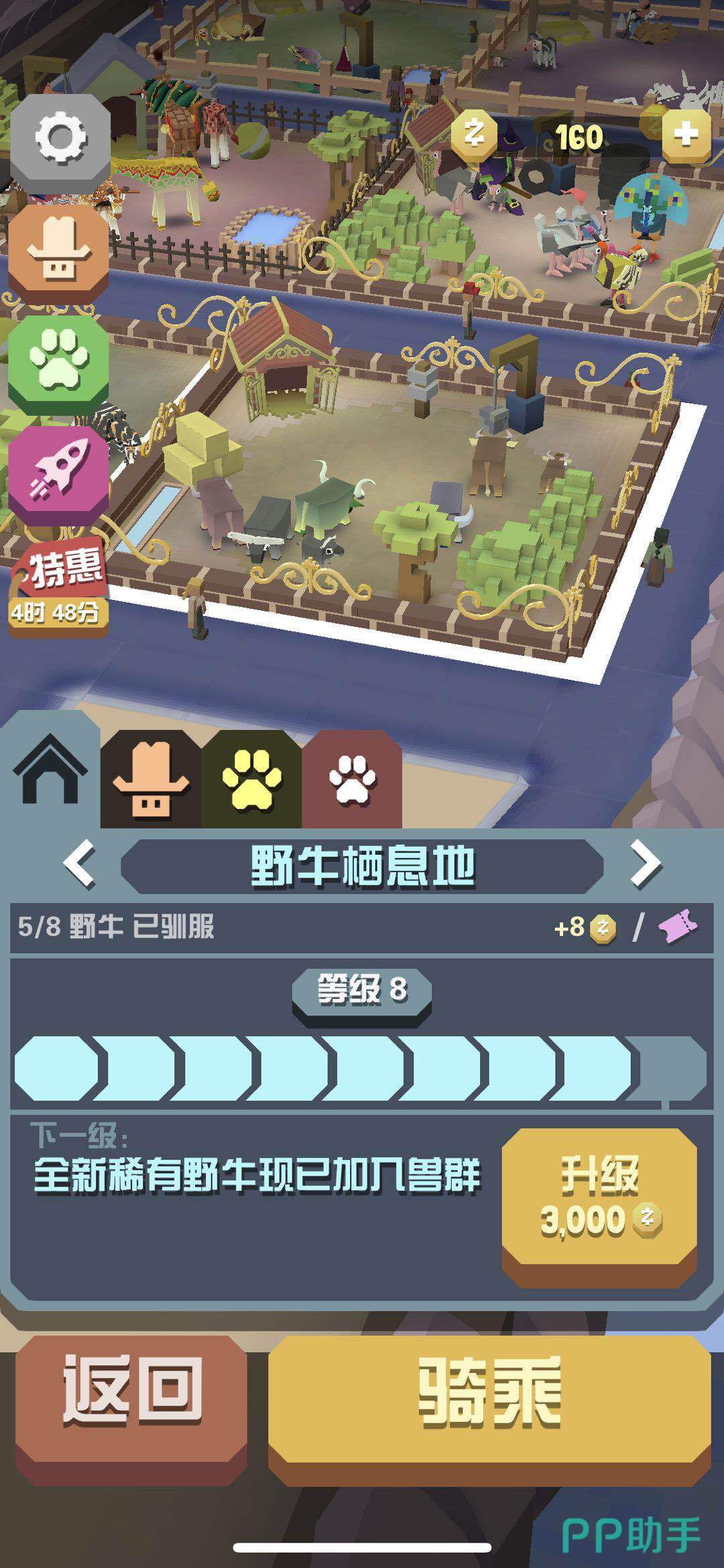Image resolution: width=724 pixels, height=1568 pixels.
Task: Open the settings gear
Action: click(60, 139)
